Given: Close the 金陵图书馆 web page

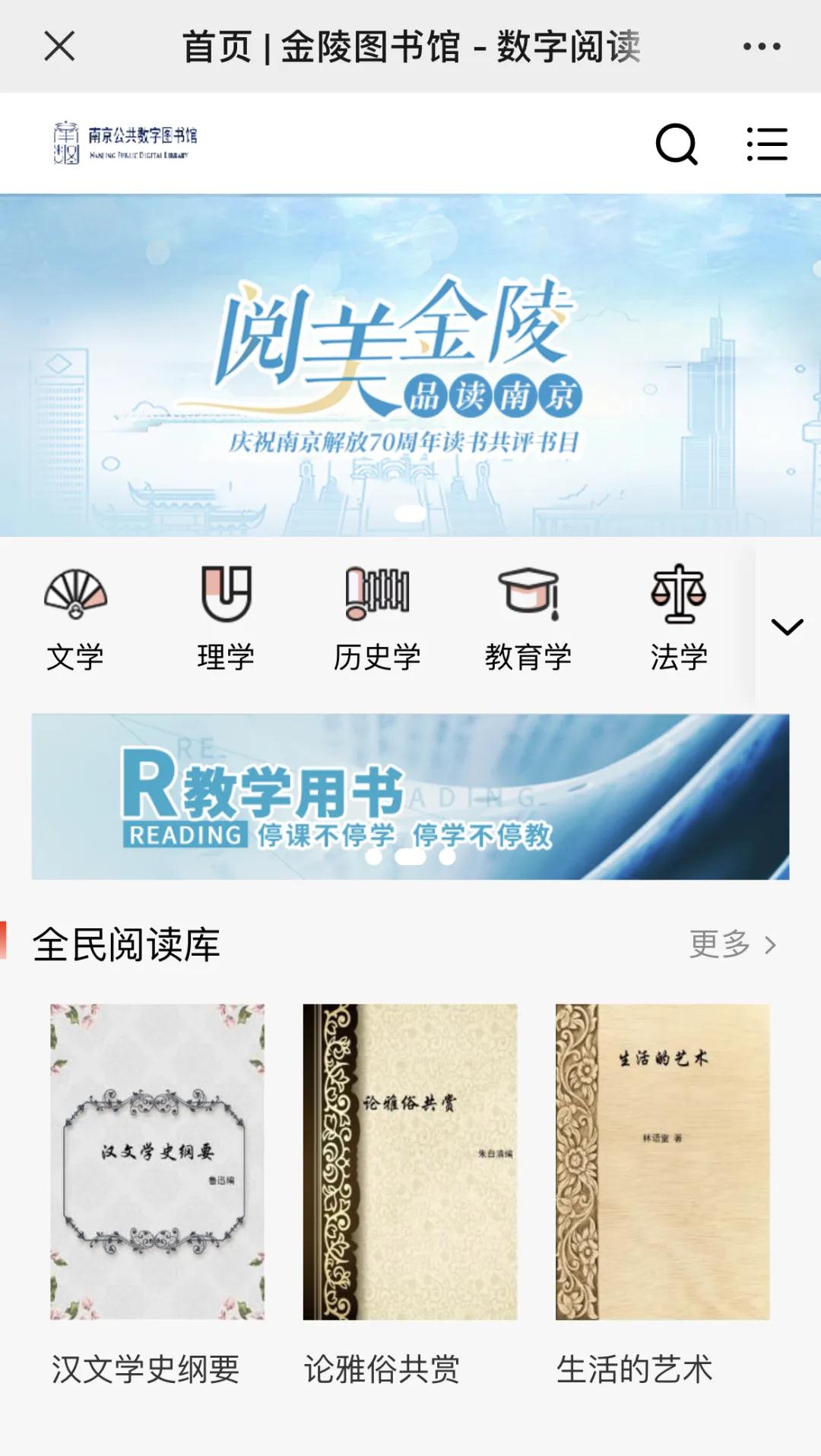Looking at the screenshot, I should tap(59, 46).
